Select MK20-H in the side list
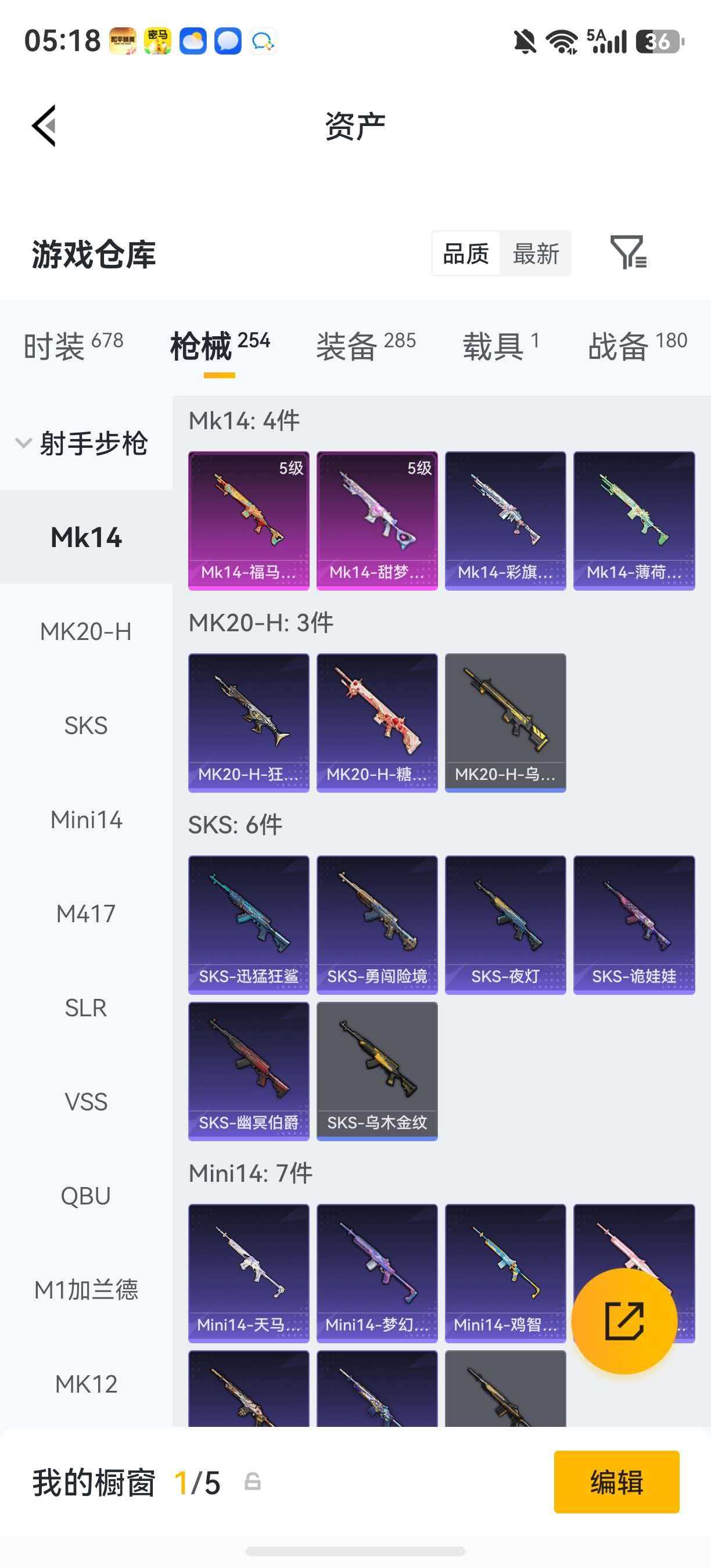 tap(86, 631)
